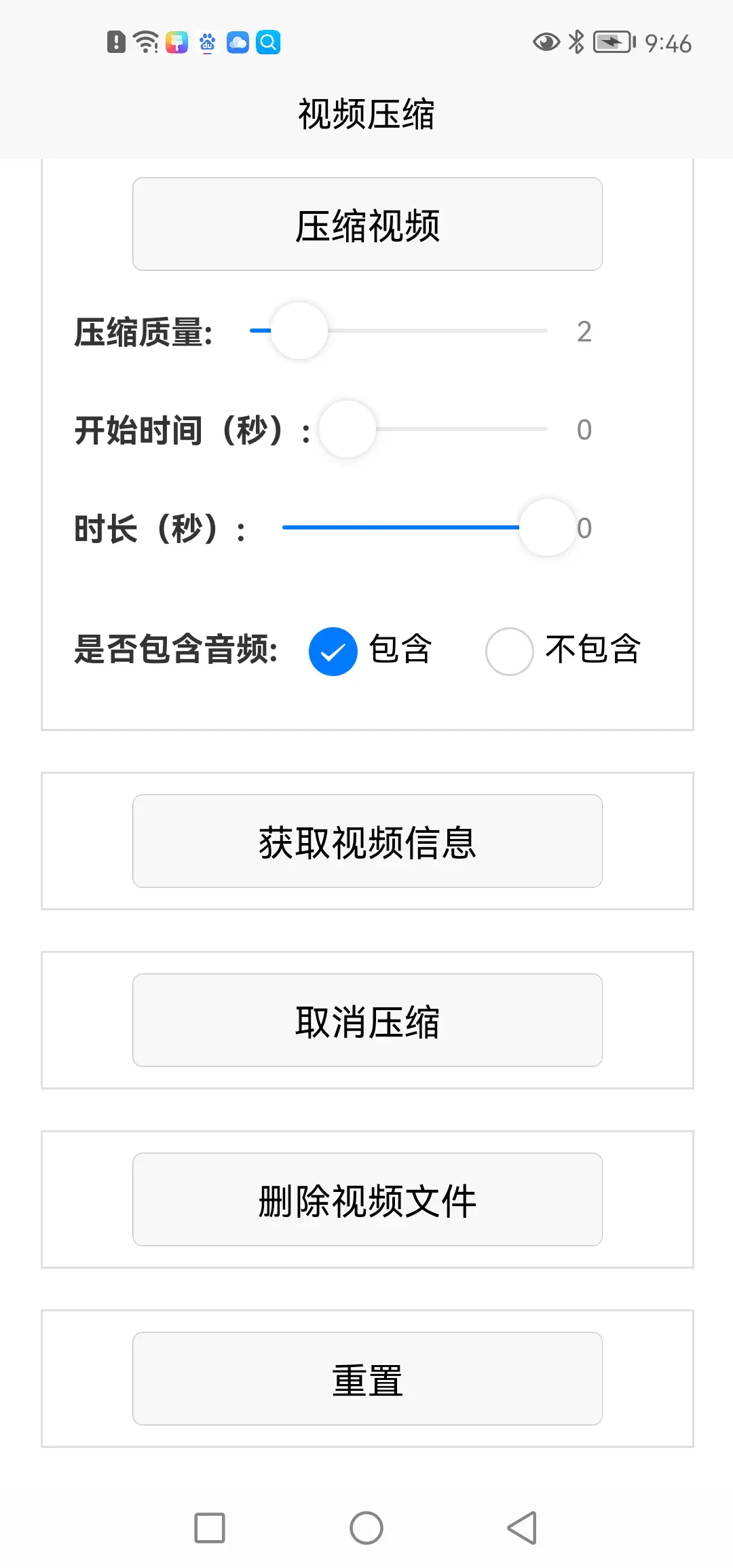Screen dimensions: 733x1568
Task: Go back using system back button
Action: tap(523, 1528)
